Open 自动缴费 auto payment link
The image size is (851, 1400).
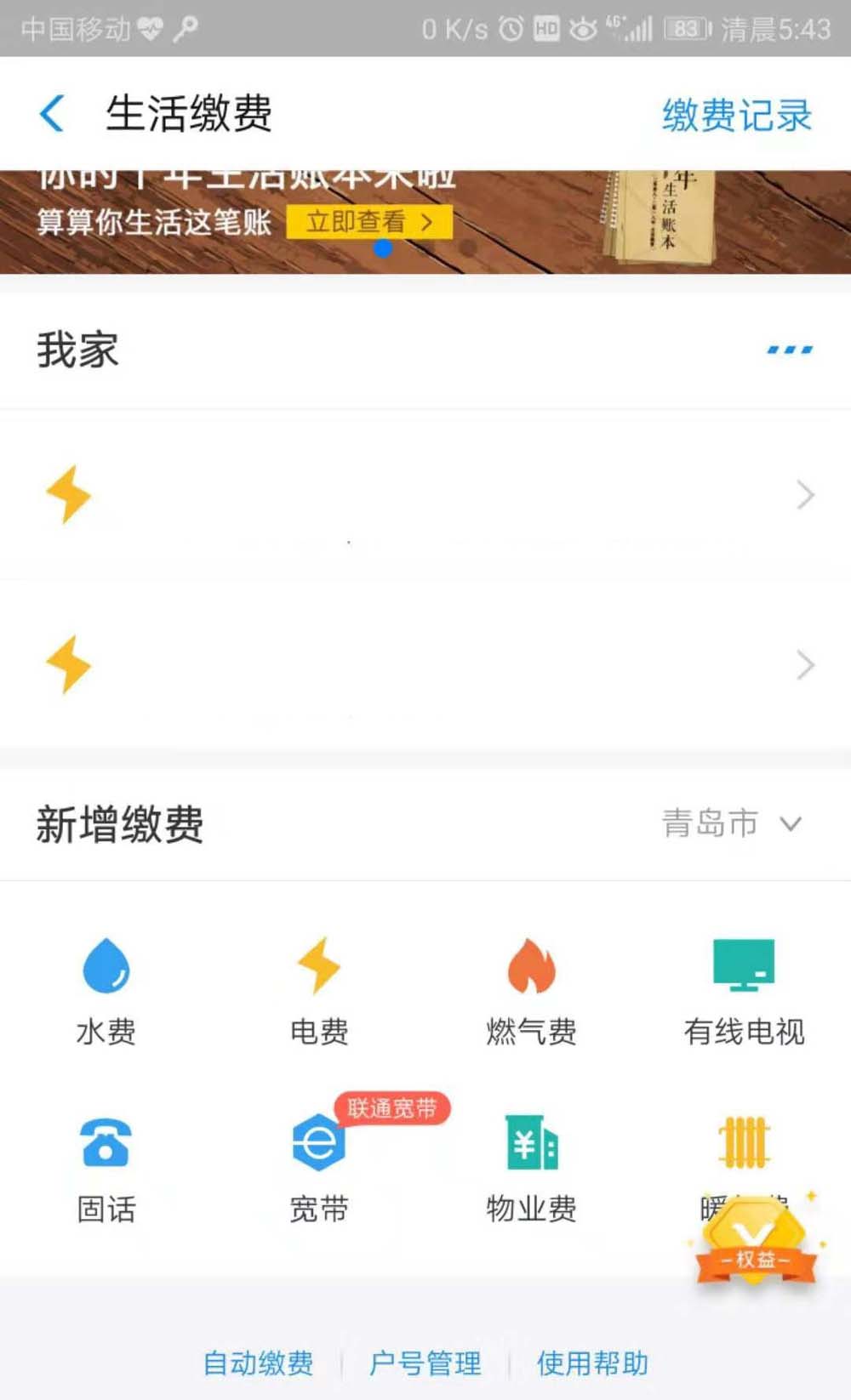point(258,1363)
